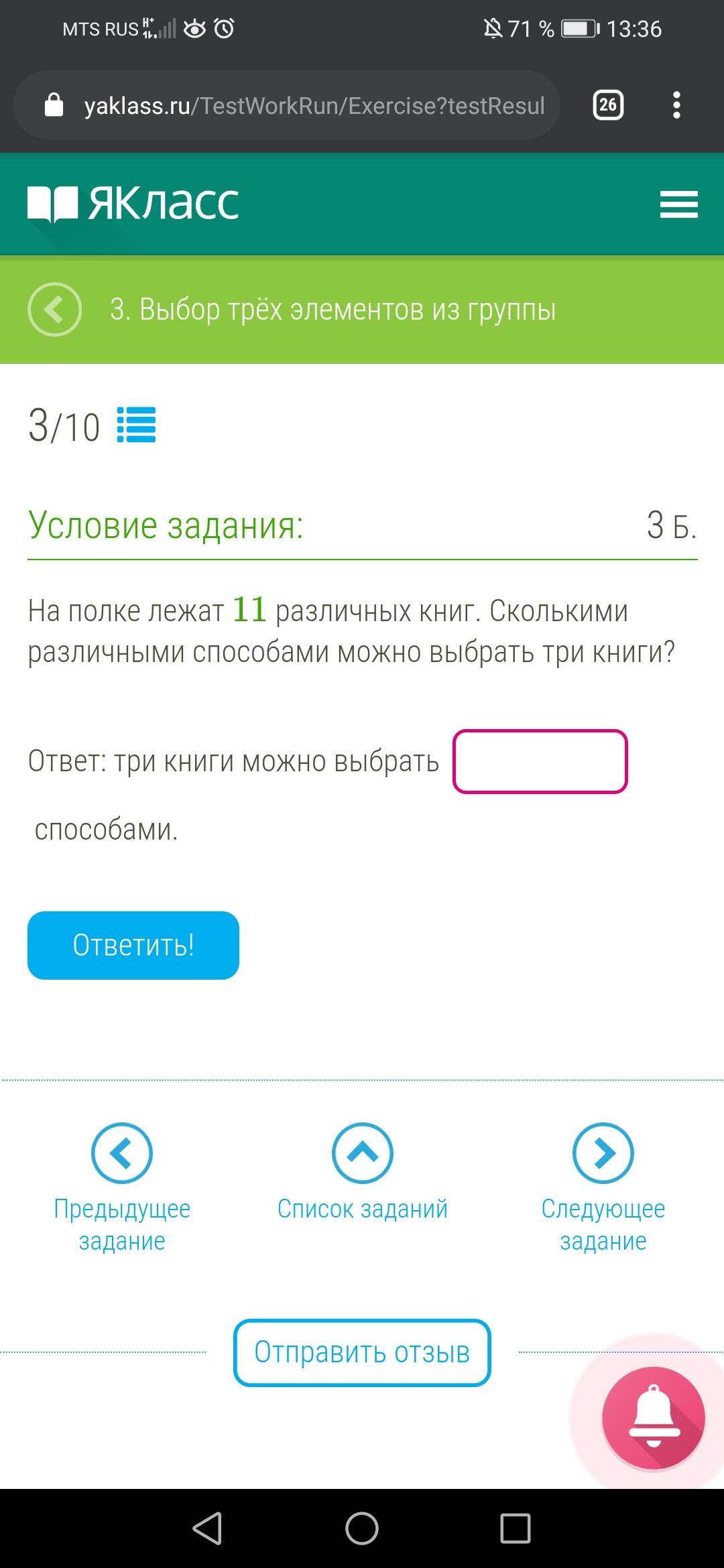724x1568 pixels.
Task: Focus the answer input field
Action: click(x=540, y=761)
